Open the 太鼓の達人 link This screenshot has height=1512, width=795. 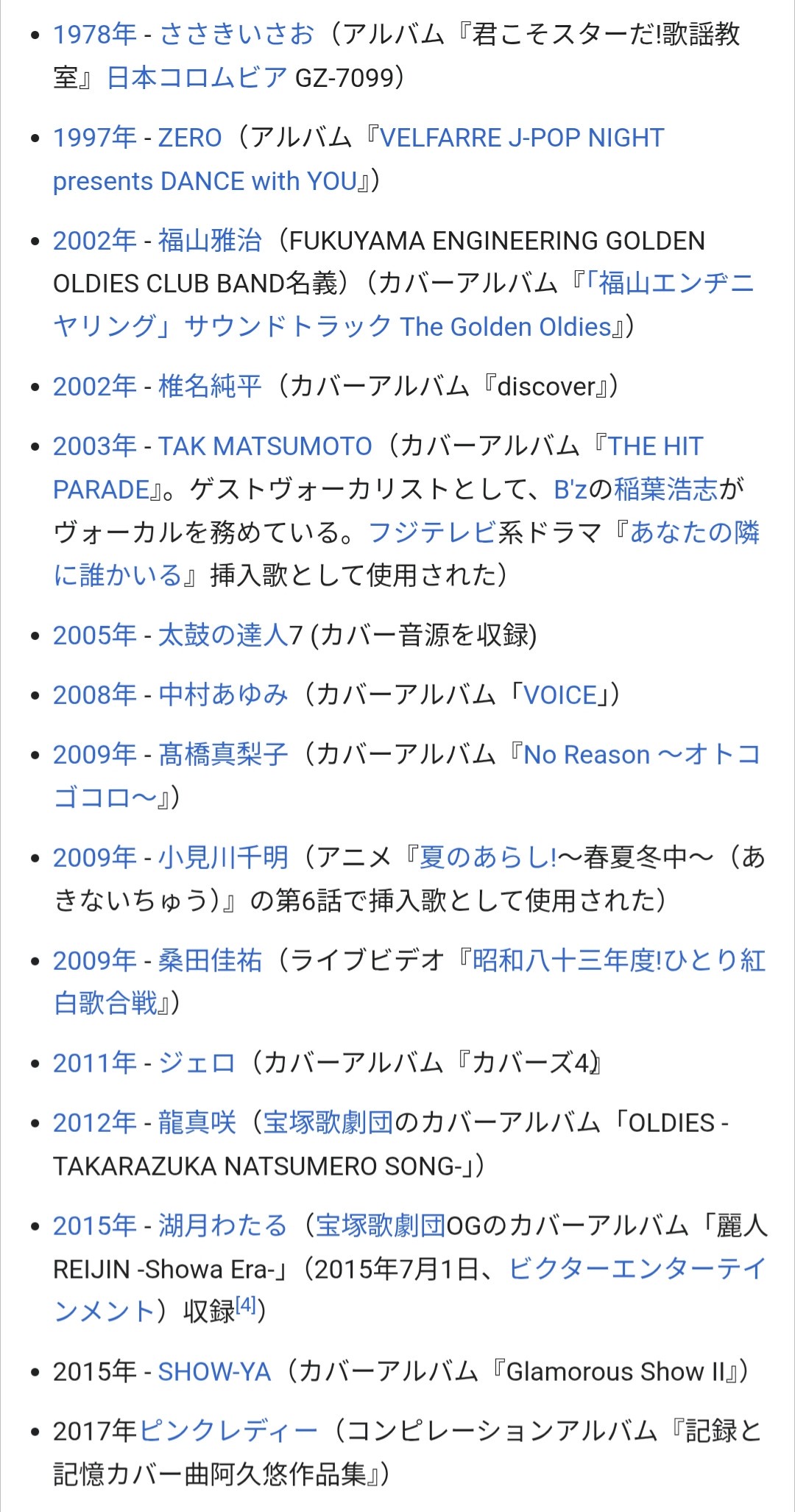(222, 635)
